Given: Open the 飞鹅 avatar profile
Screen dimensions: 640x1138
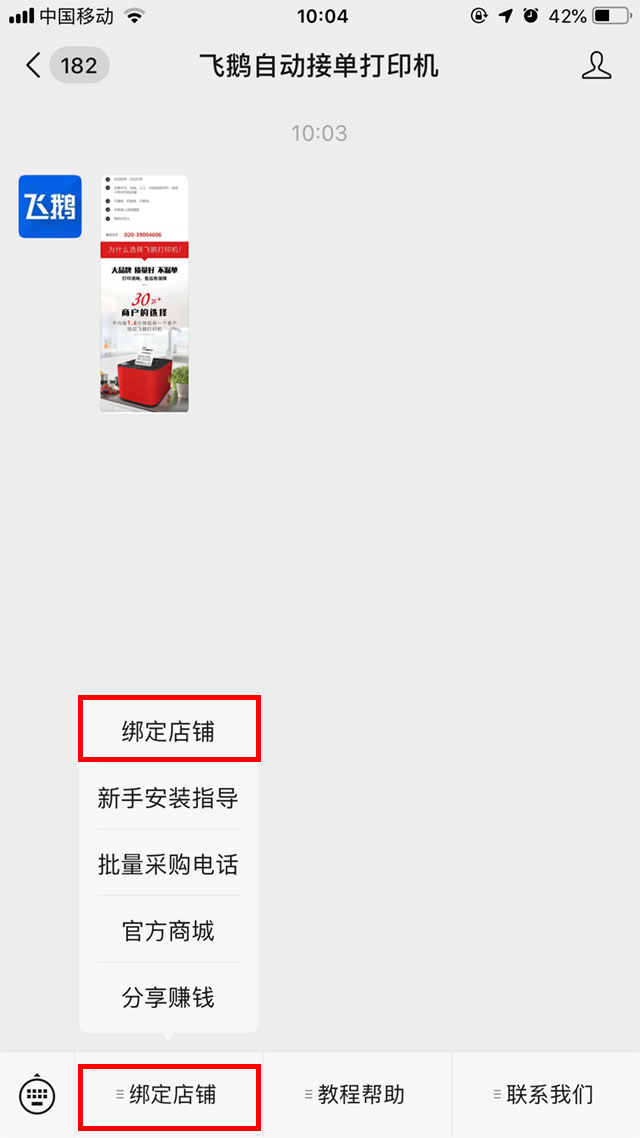Looking at the screenshot, I should pyautogui.click(x=49, y=206).
